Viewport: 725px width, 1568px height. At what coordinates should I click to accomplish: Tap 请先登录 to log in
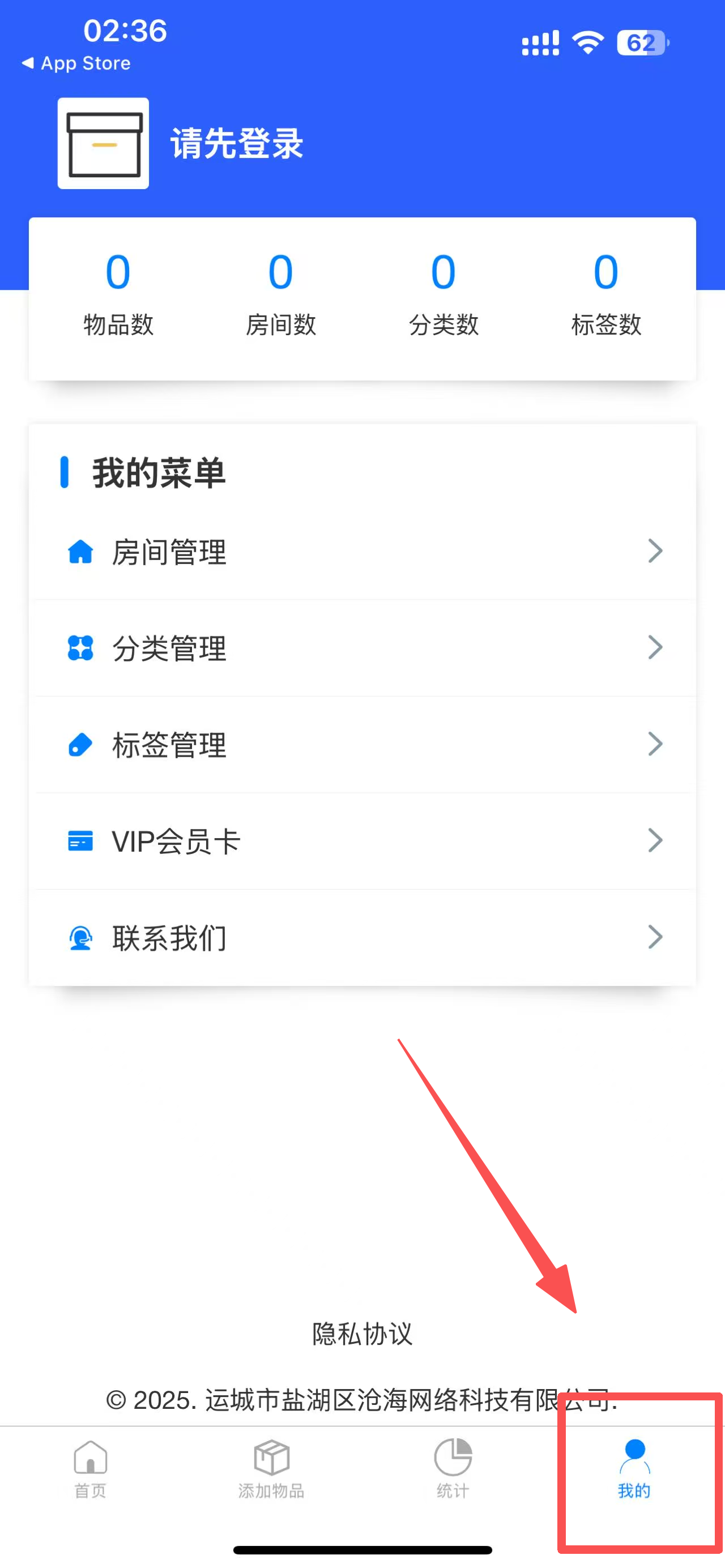(236, 144)
